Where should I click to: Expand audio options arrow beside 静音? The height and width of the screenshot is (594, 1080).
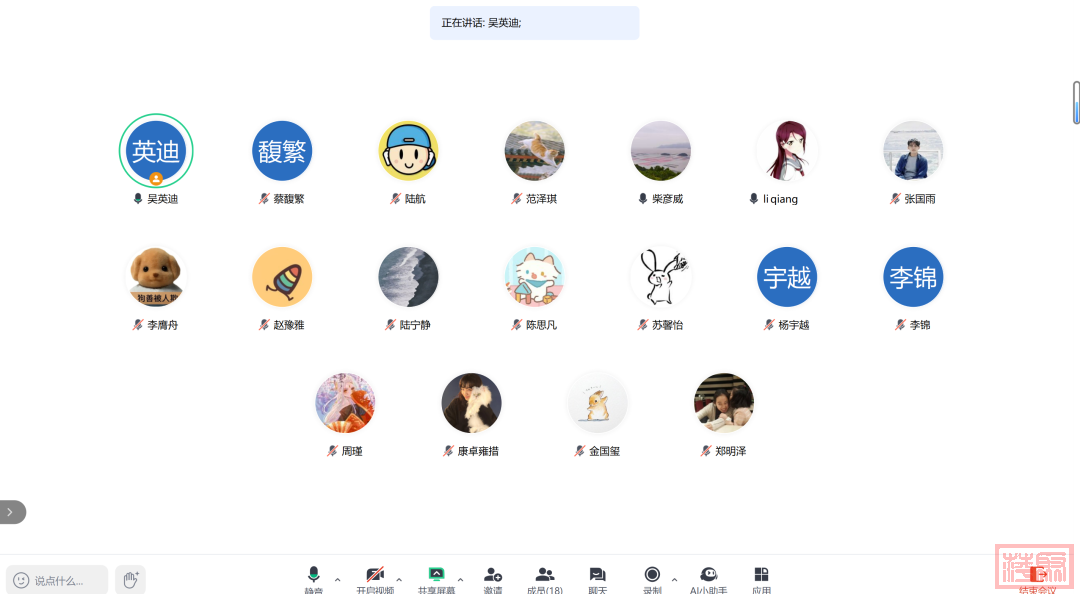(337, 579)
